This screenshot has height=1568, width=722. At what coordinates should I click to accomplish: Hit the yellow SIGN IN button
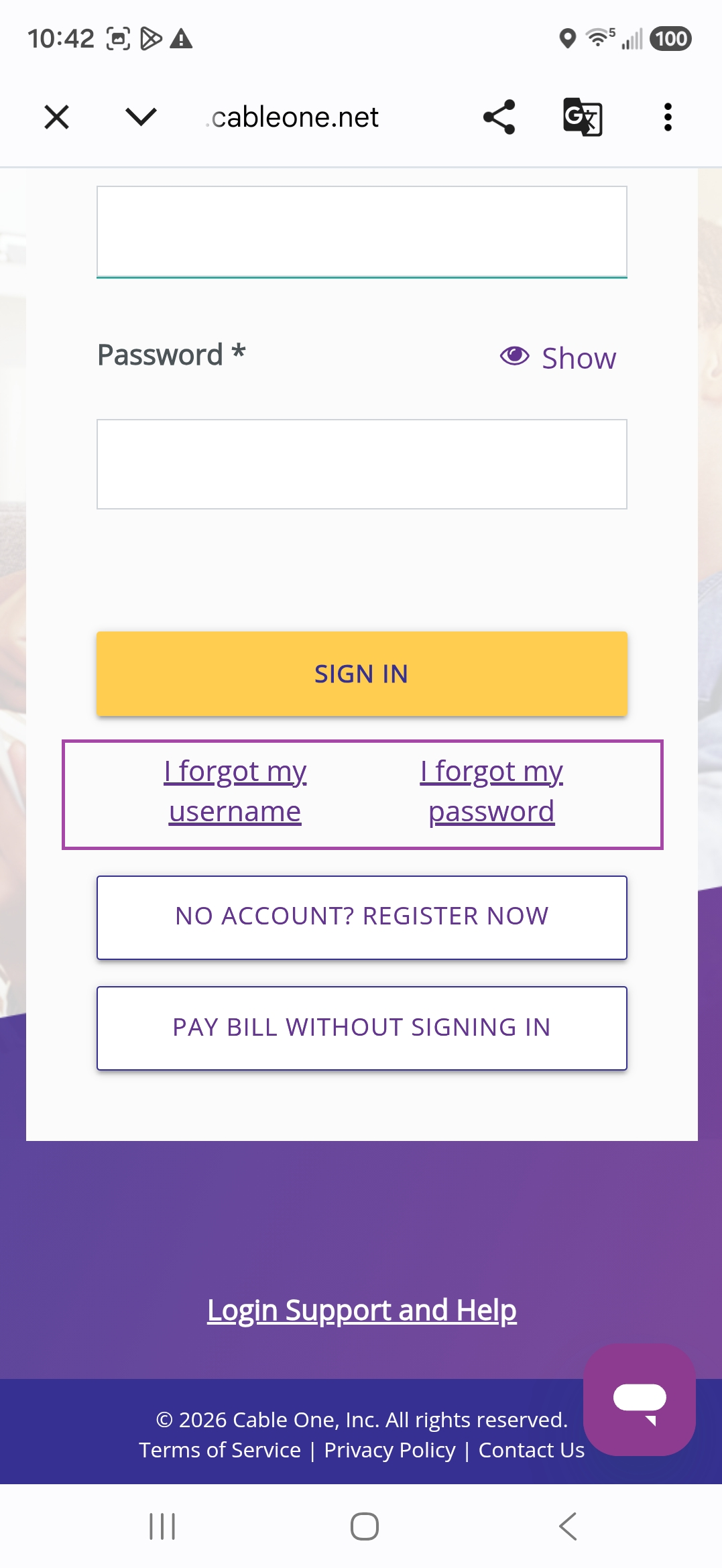[362, 674]
